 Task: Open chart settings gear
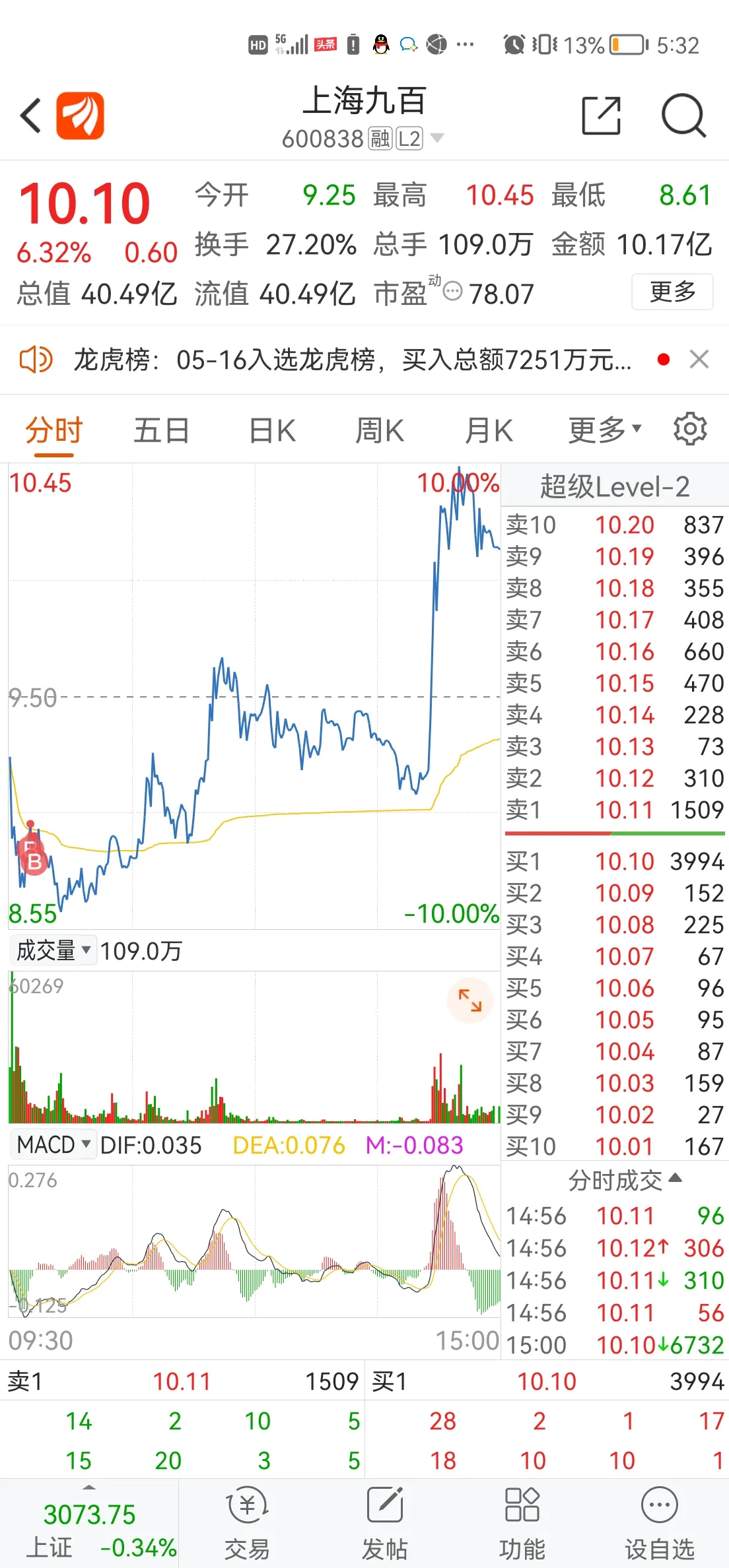point(690,429)
